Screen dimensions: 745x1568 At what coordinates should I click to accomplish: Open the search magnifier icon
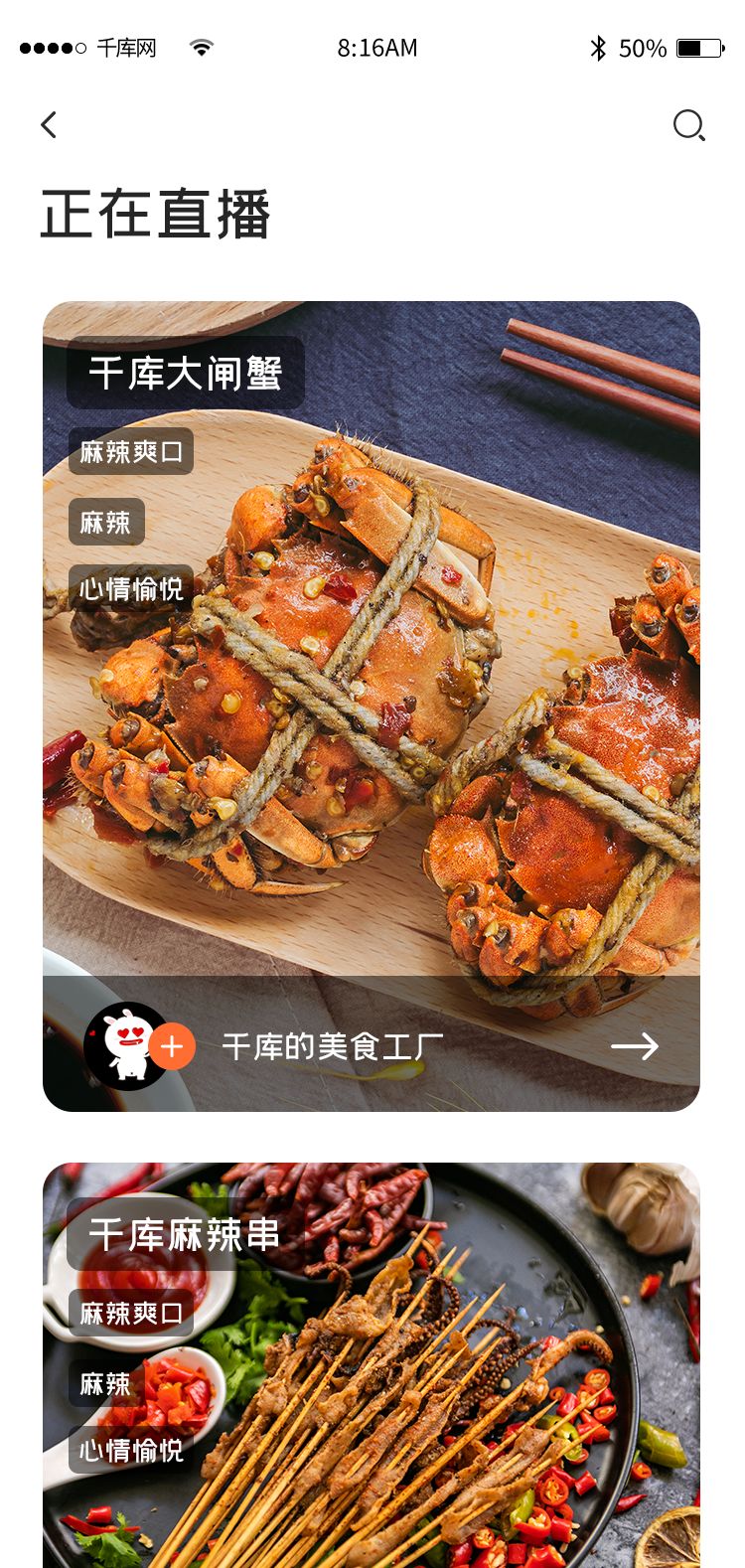[688, 125]
